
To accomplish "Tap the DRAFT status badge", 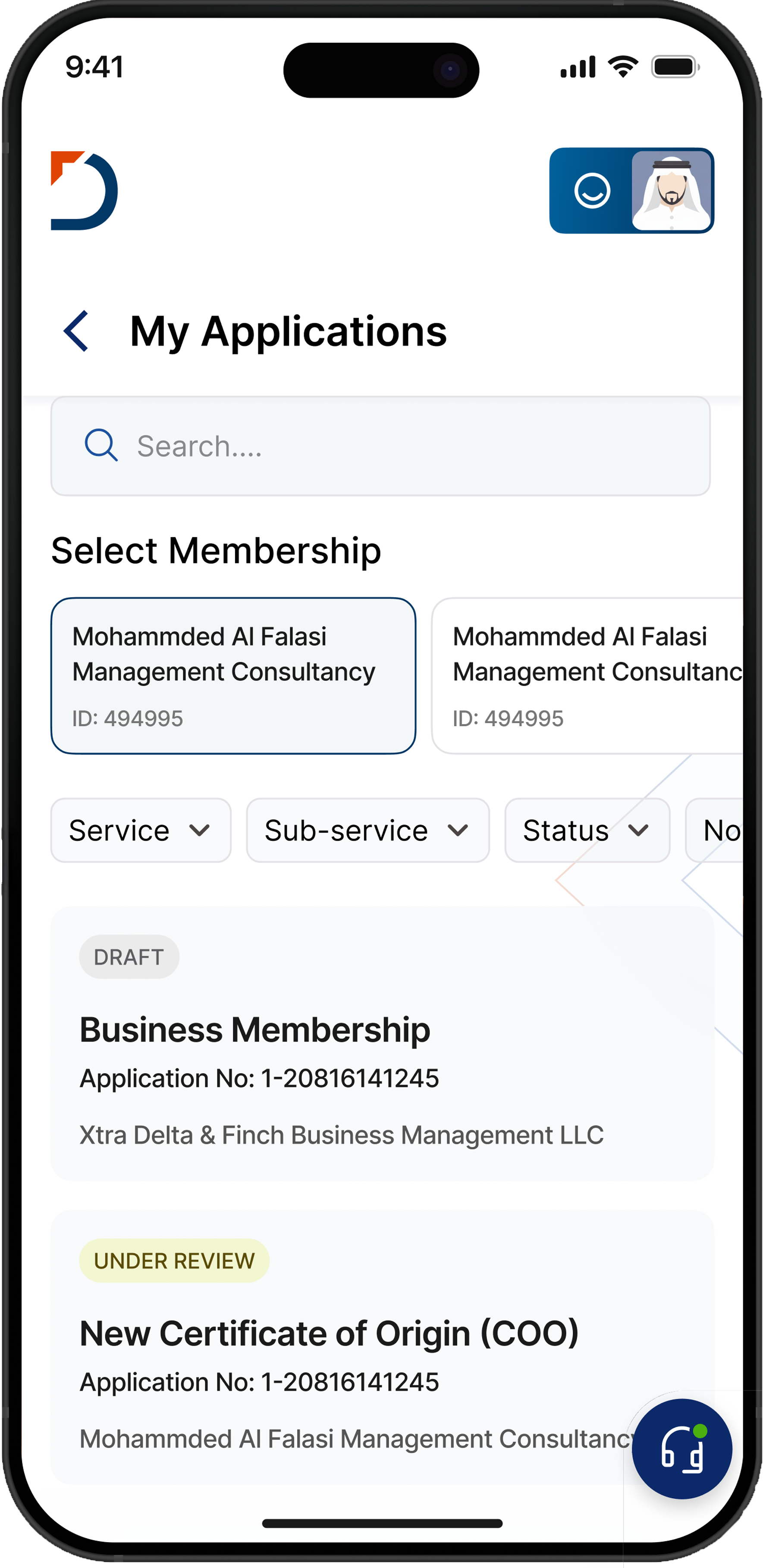I will coord(129,956).
